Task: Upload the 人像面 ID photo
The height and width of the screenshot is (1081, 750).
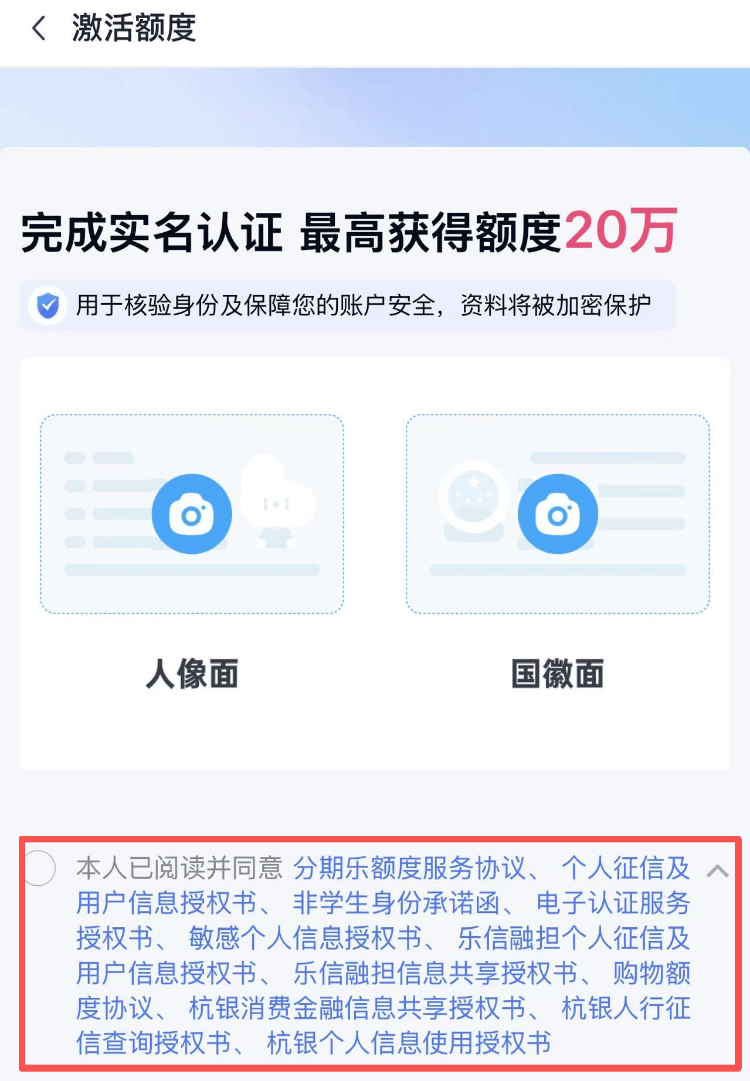Action: point(192,515)
